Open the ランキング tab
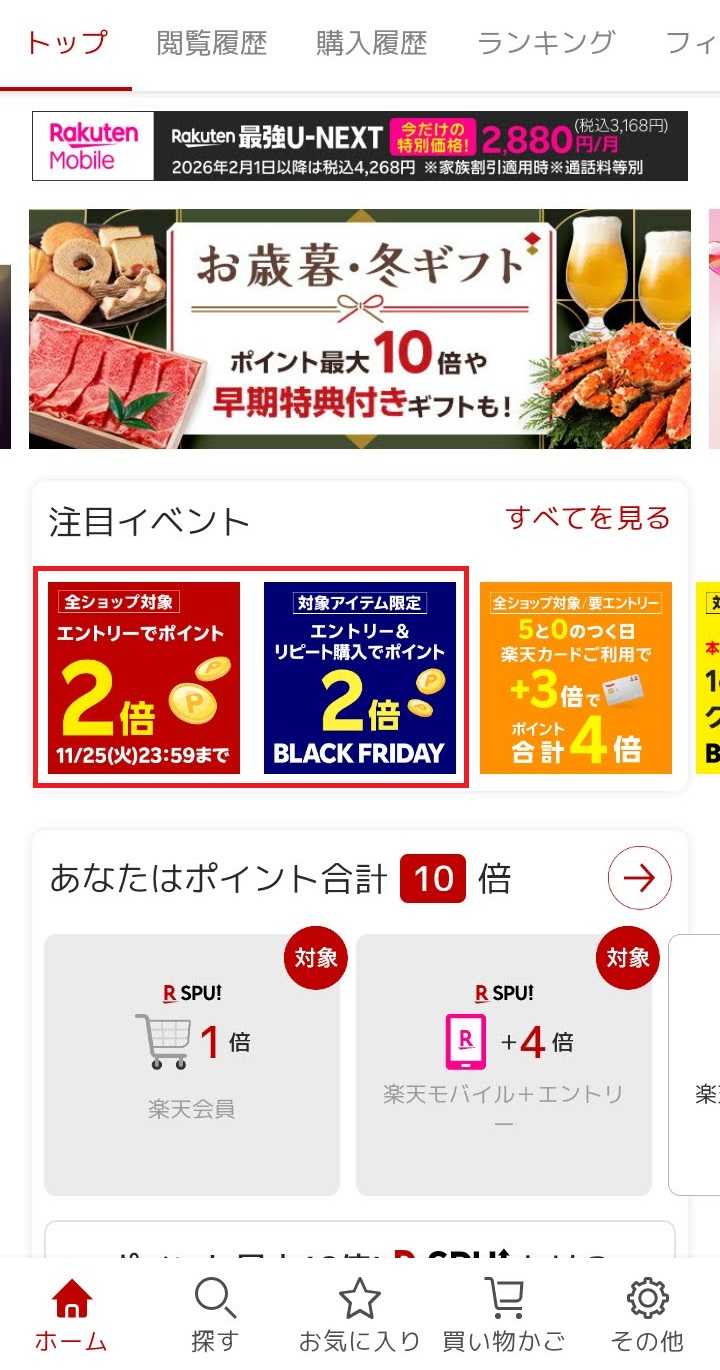720x1370 pixels. [x=545, y=43]
